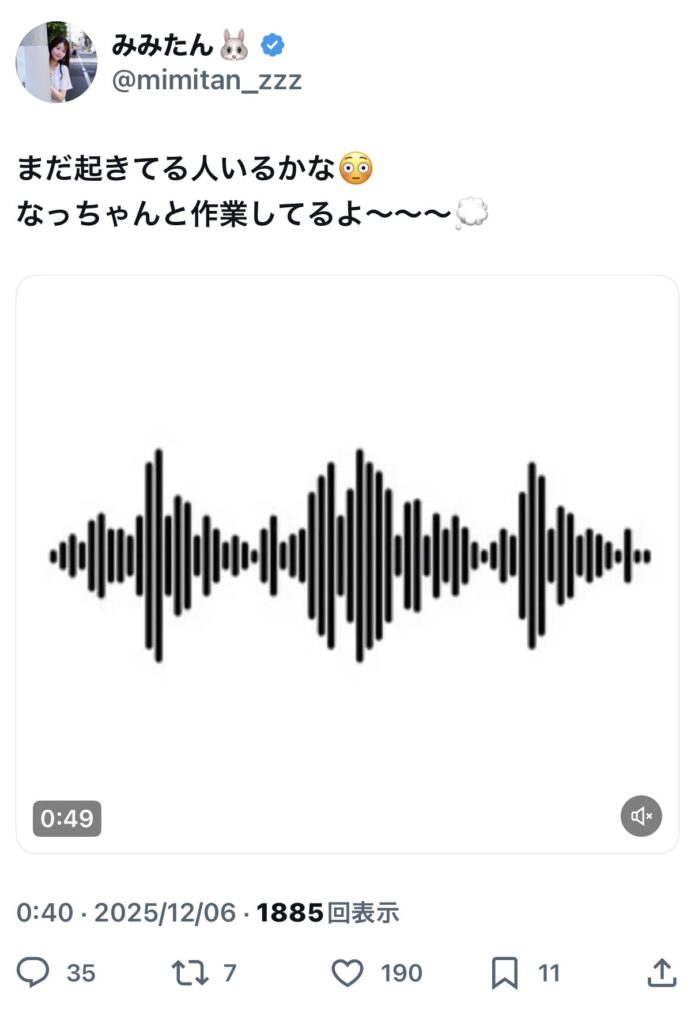Screen dimensions: 695x1024
Task: Share this post
Action: point(660,972)
